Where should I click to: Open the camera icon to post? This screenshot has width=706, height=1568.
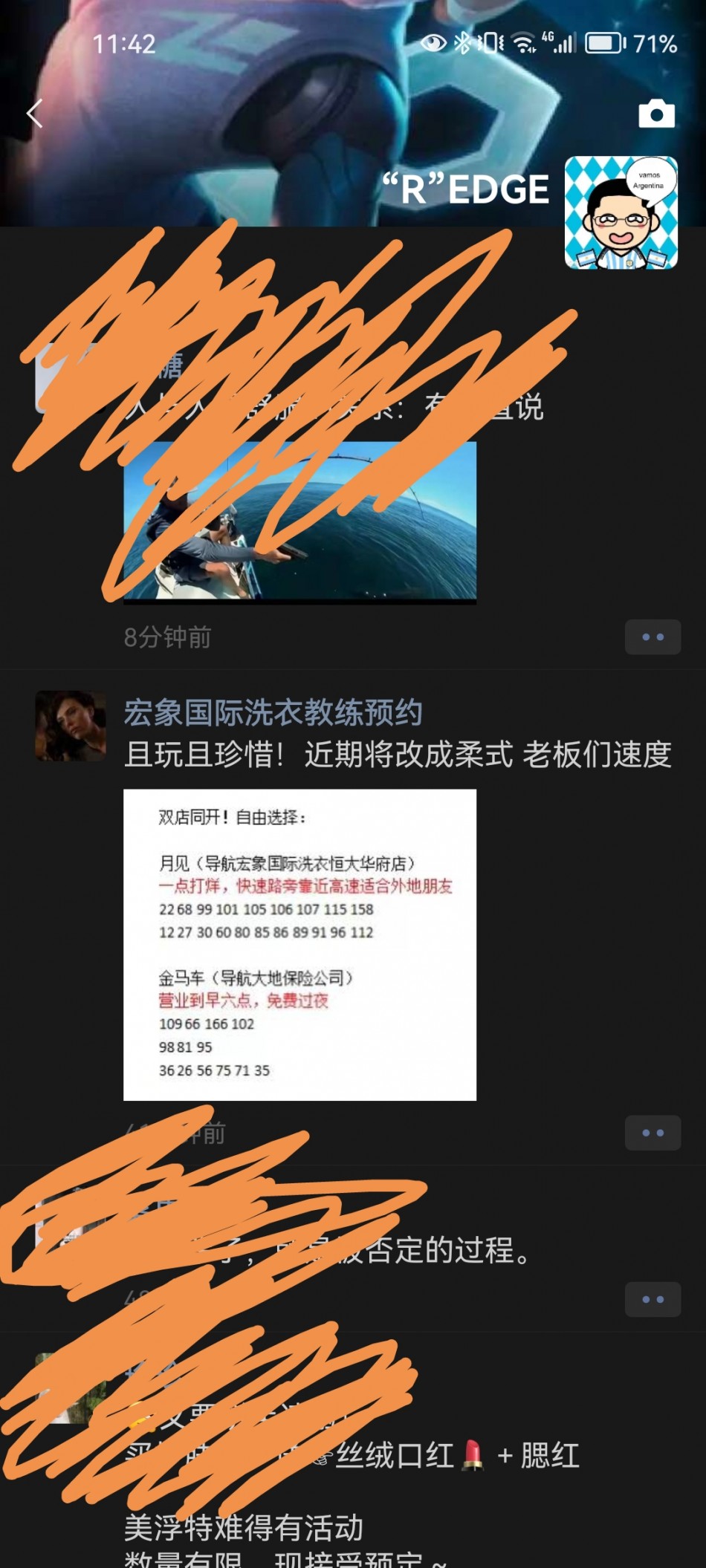[656, 114]
